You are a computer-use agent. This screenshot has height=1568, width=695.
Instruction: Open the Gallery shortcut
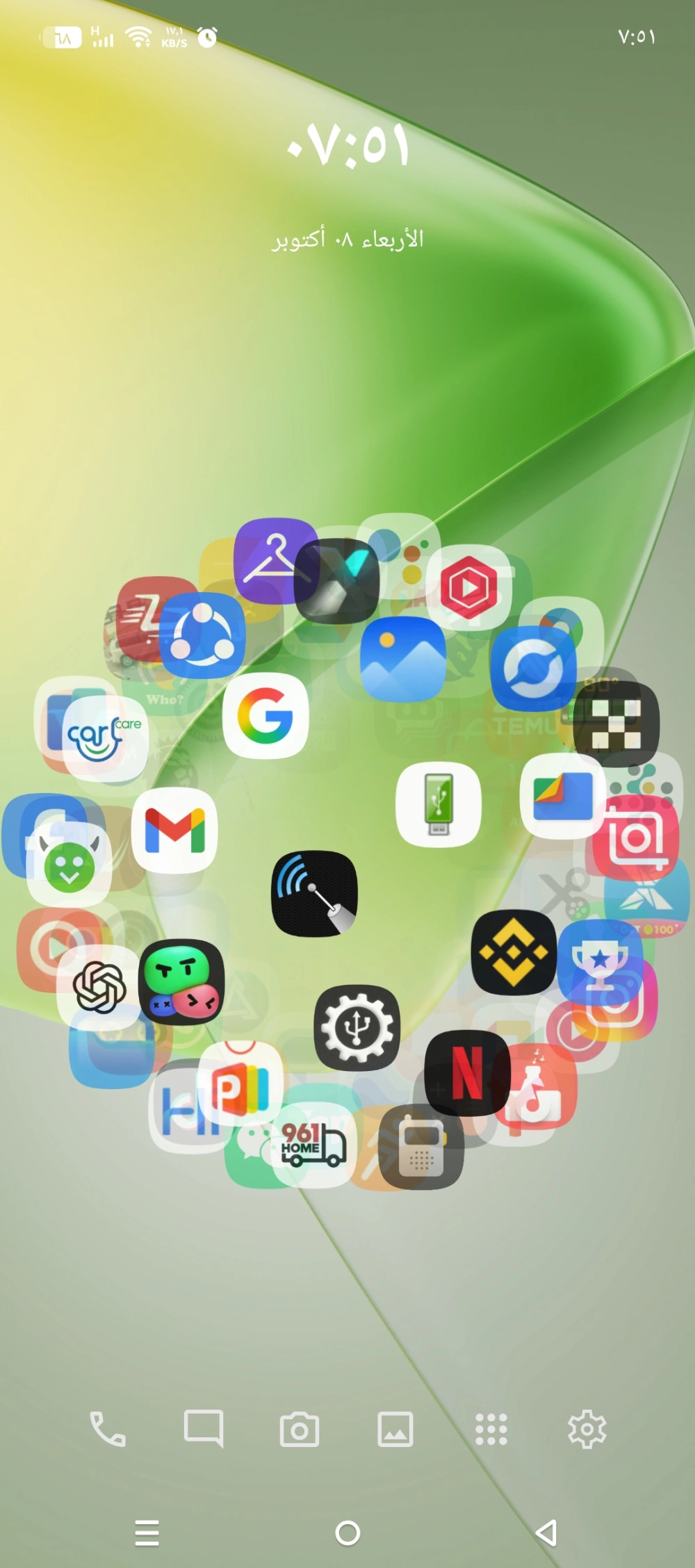395,1430
